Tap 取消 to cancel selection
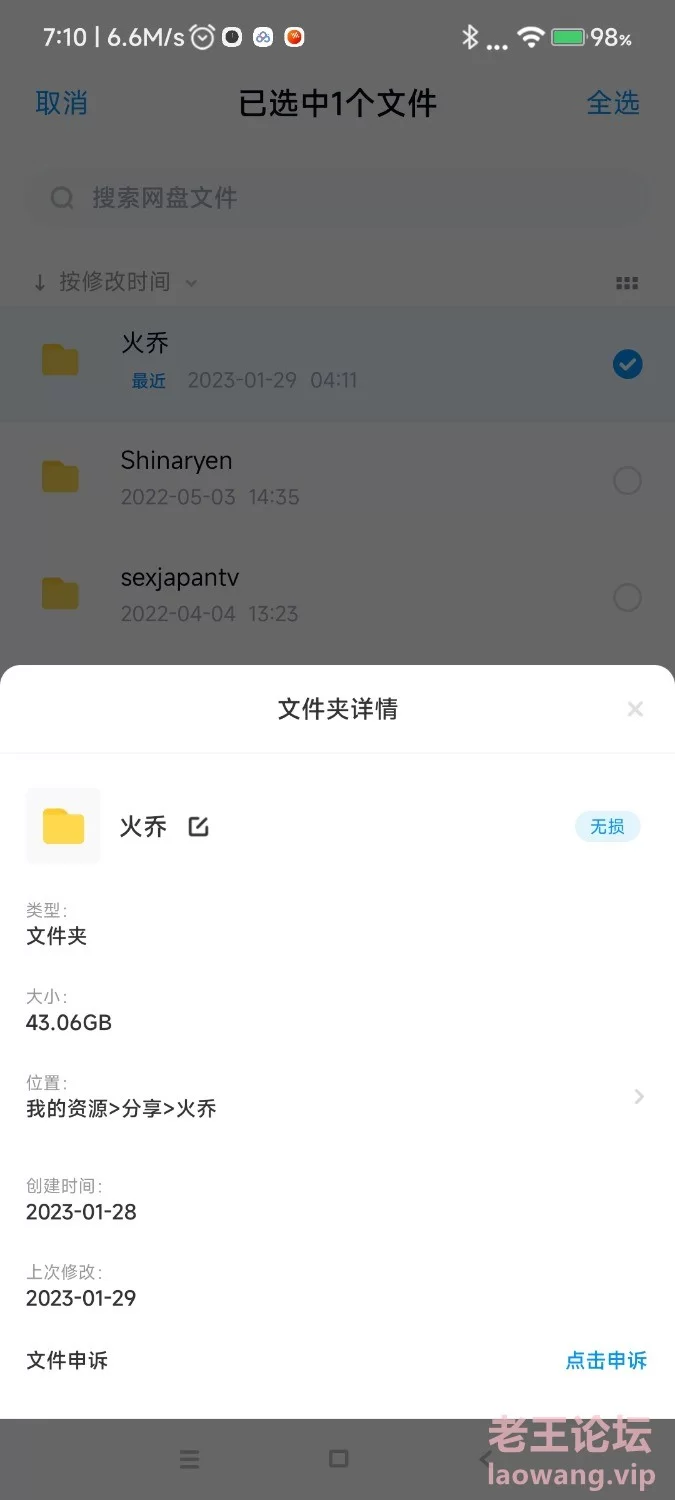This screenshot has height=1500, width=675. 62,103
